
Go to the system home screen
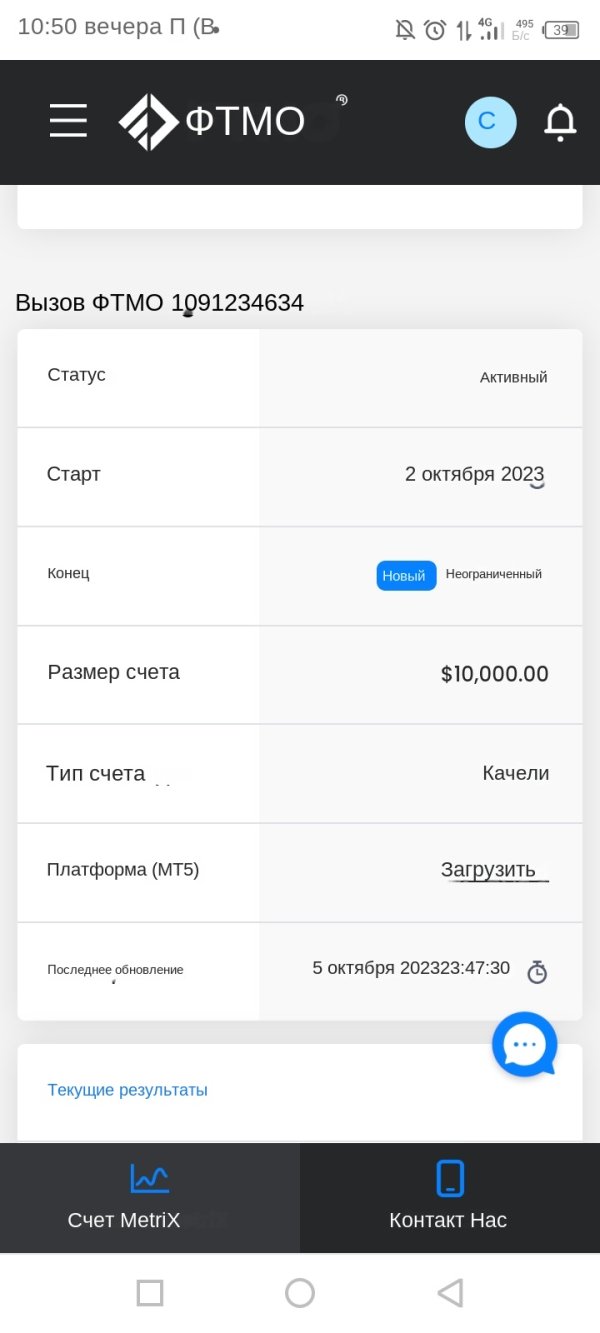click(300, 1293)
